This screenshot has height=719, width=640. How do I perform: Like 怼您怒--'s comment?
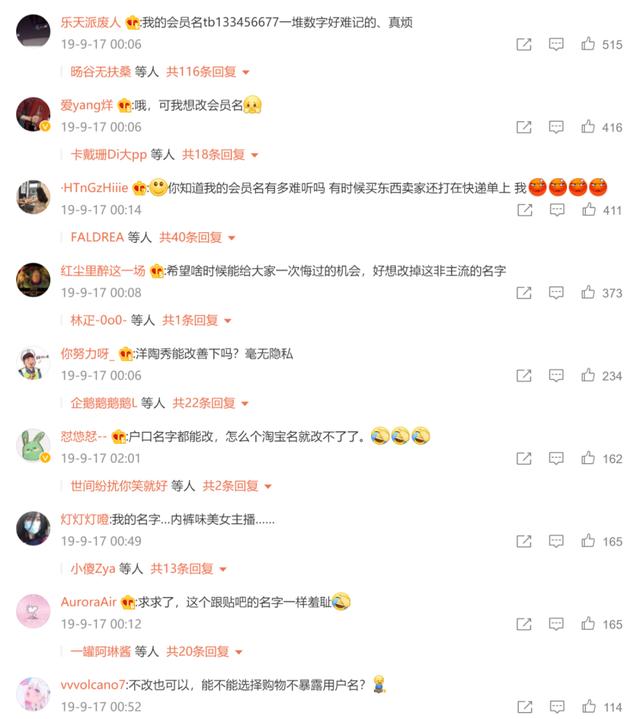[x=588, y=459]
